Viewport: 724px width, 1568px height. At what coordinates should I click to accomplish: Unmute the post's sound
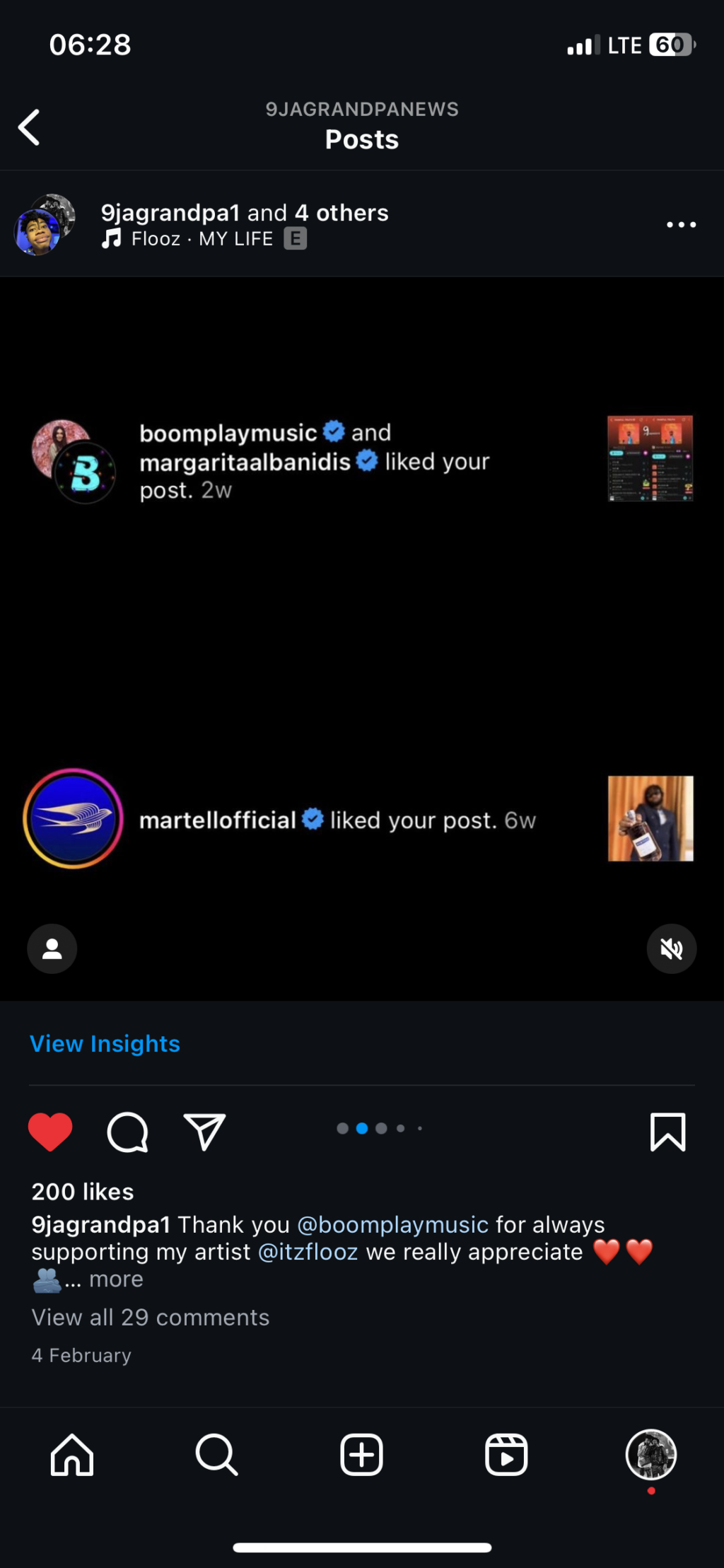tap(671, 948)
